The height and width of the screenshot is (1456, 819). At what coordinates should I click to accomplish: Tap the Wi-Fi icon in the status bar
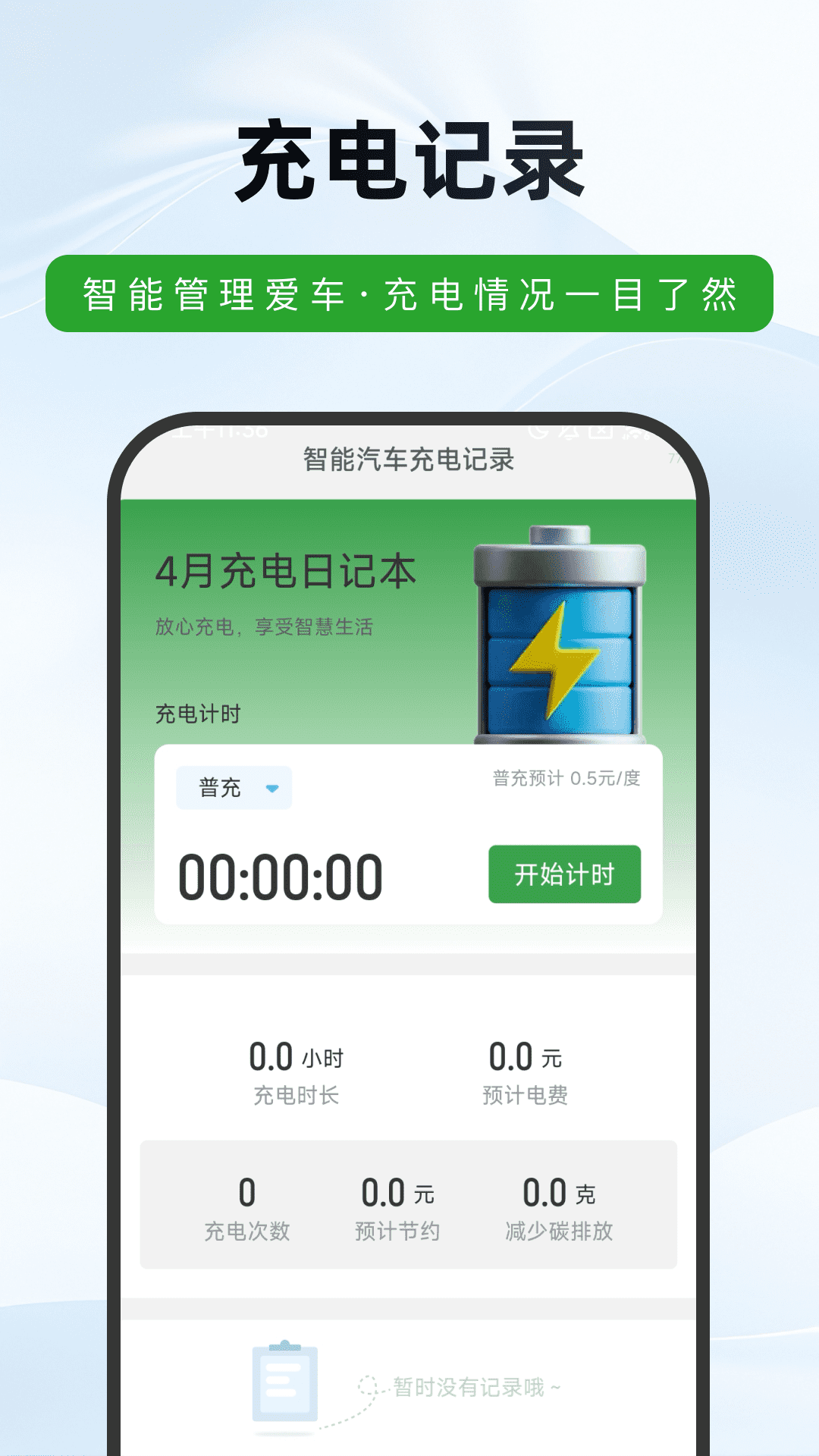coord(635,434)
